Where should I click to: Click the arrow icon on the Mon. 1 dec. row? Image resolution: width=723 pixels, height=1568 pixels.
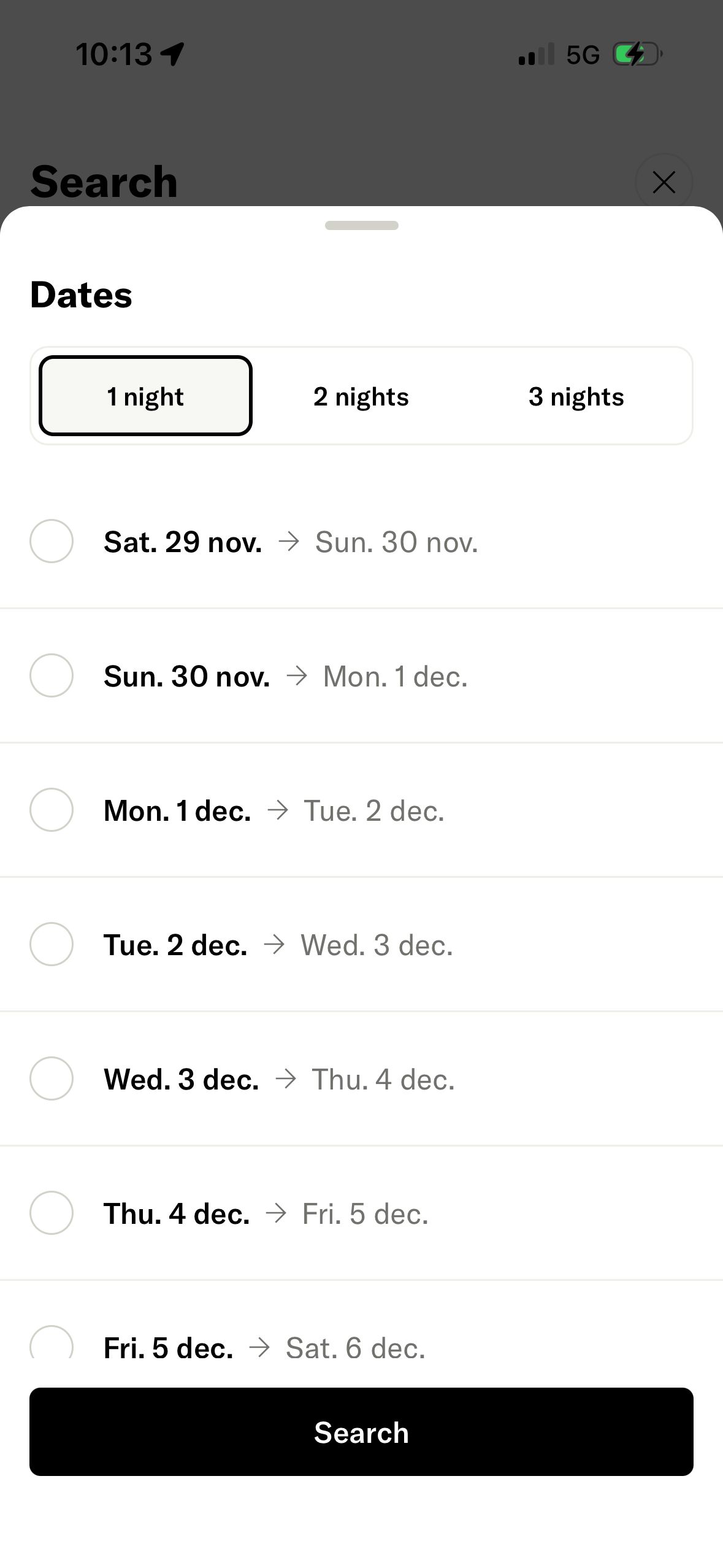[279, 810]
